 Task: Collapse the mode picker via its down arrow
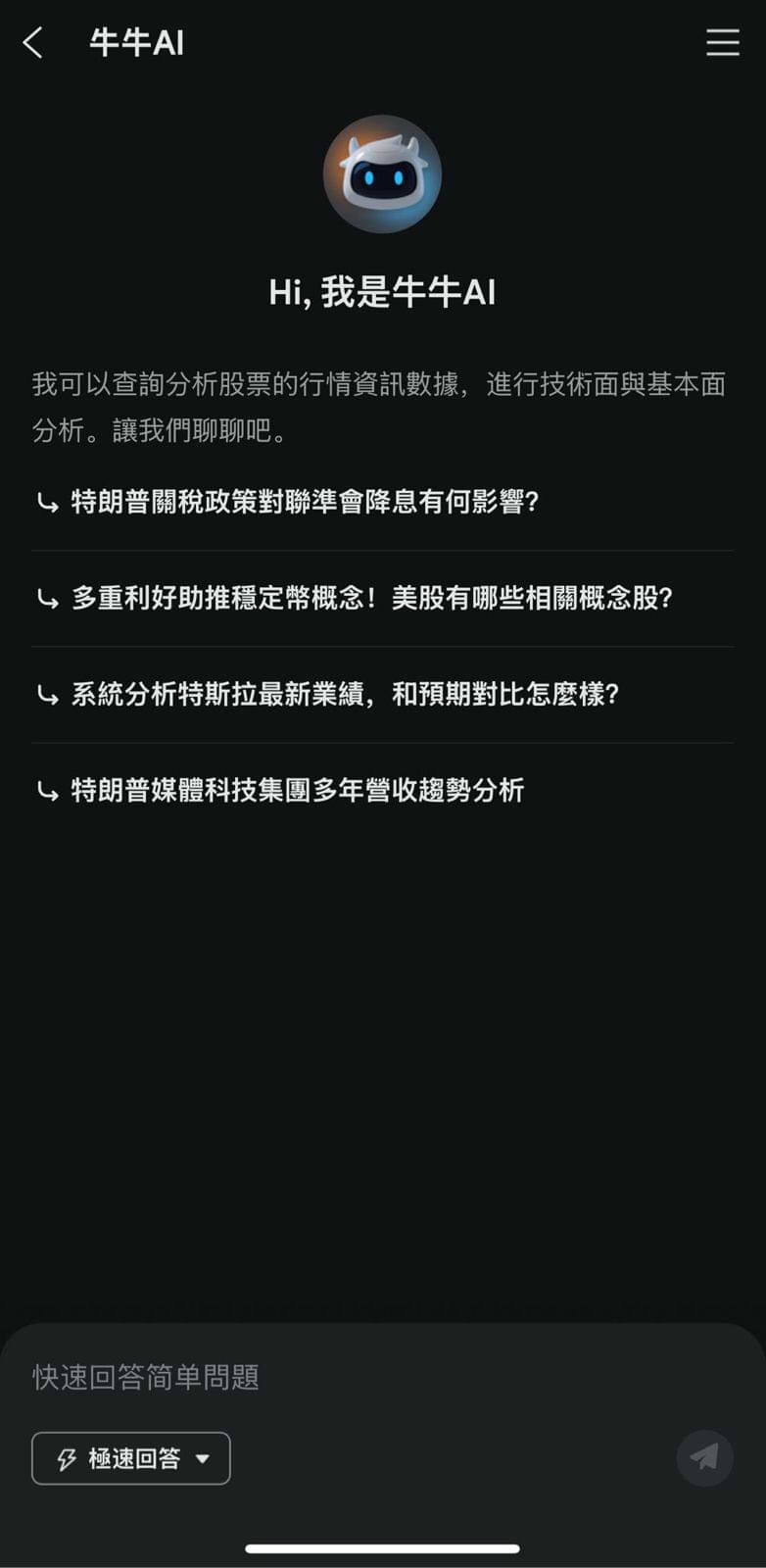203,1458
